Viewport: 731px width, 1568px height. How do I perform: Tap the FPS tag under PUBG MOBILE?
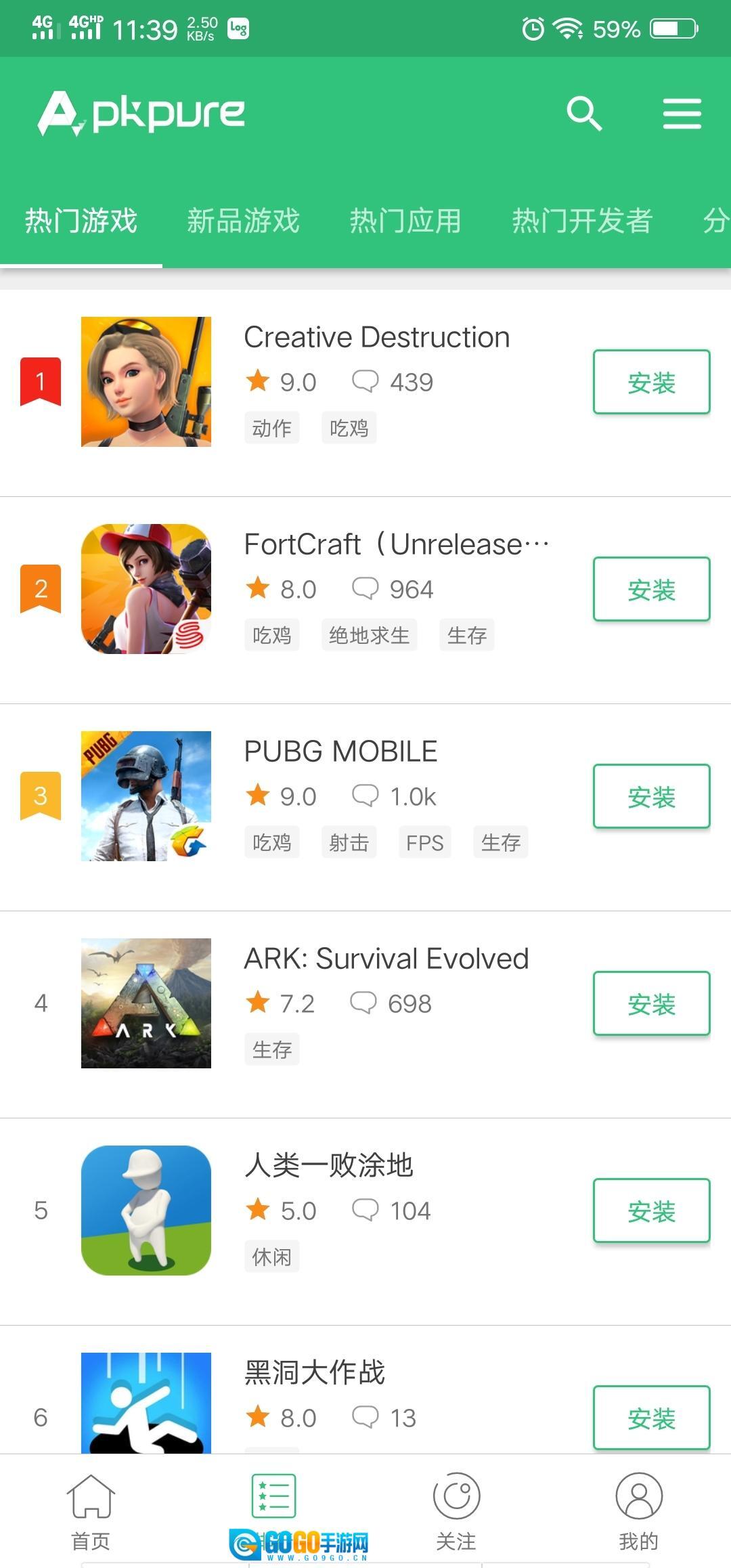click(x=424, y=842)
